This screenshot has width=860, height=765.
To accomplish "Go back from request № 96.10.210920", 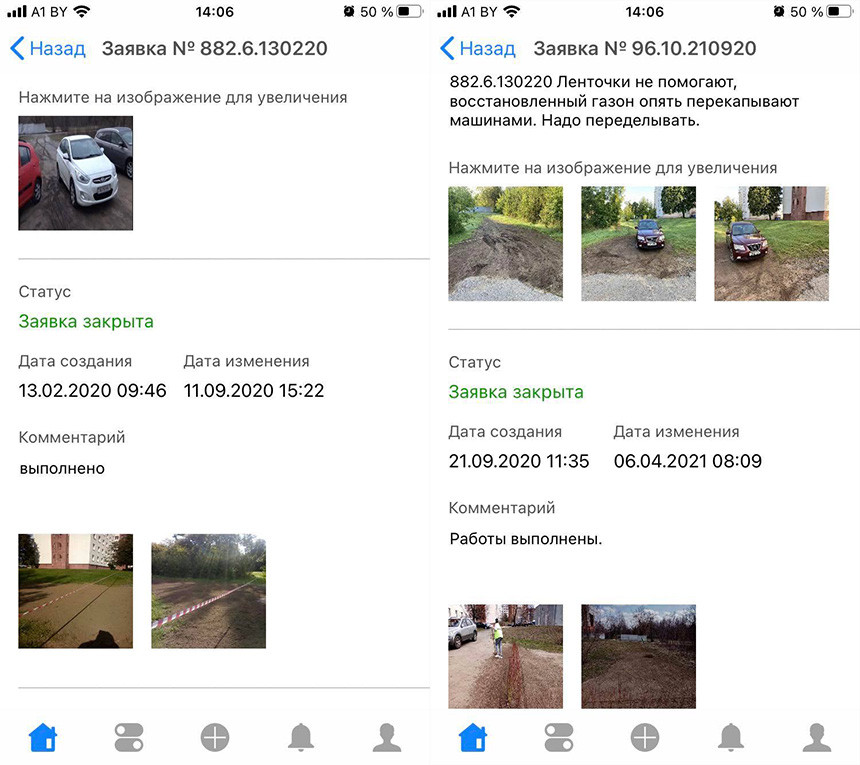I will point(478,48).
